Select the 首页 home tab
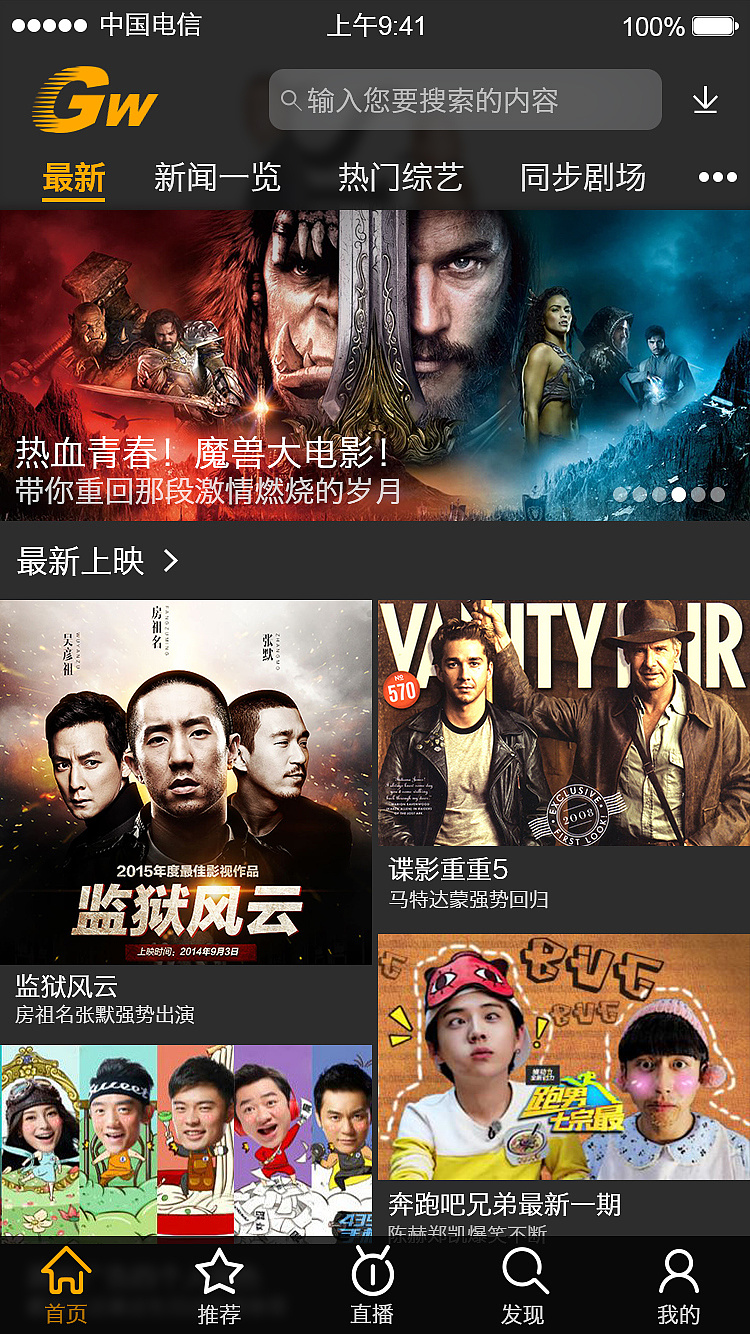The height and width of the screenshot is (1334, 750). 66,1286
